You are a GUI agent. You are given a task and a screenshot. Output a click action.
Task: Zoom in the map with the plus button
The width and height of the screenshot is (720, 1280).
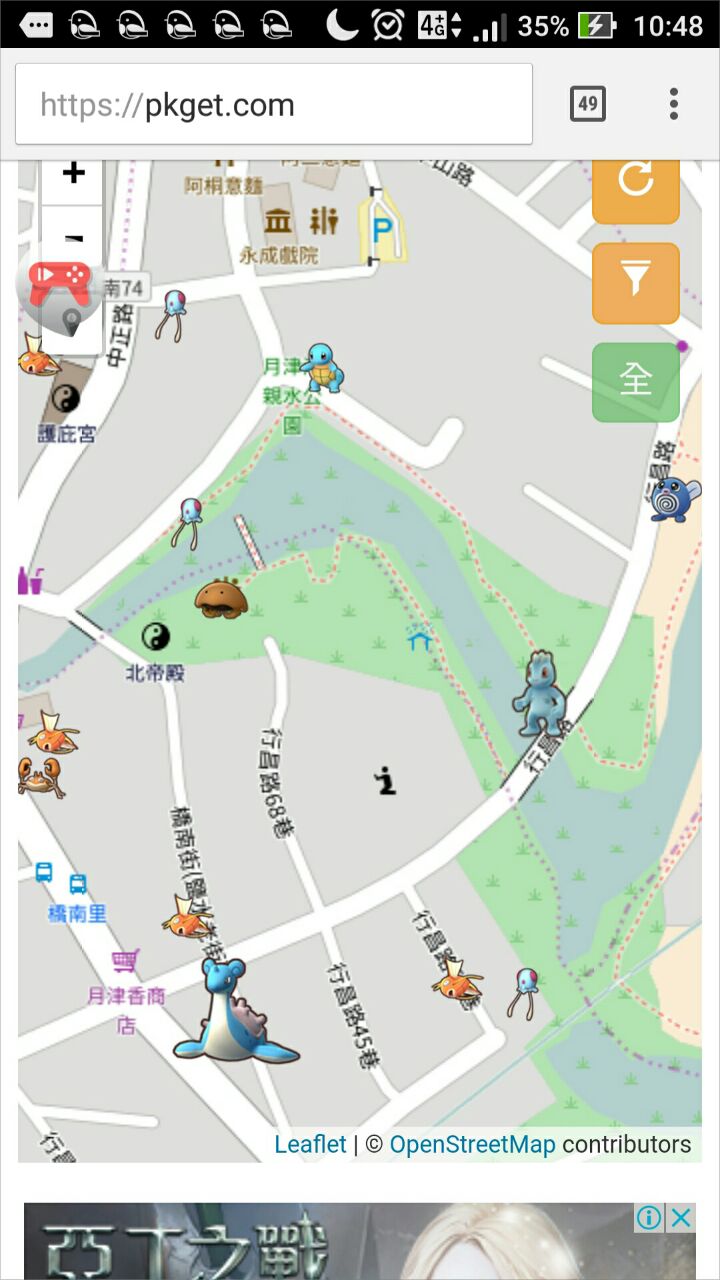73,175
